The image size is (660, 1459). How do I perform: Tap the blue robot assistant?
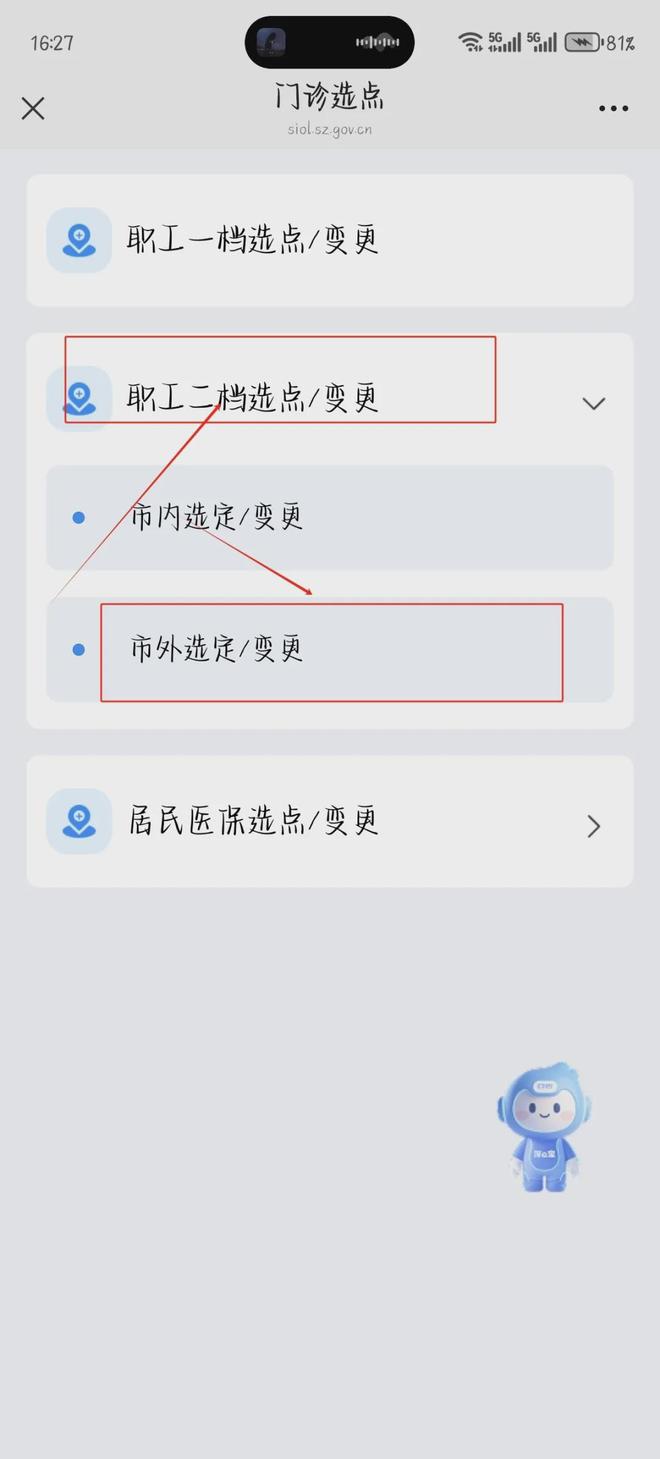click(543, 1128)
